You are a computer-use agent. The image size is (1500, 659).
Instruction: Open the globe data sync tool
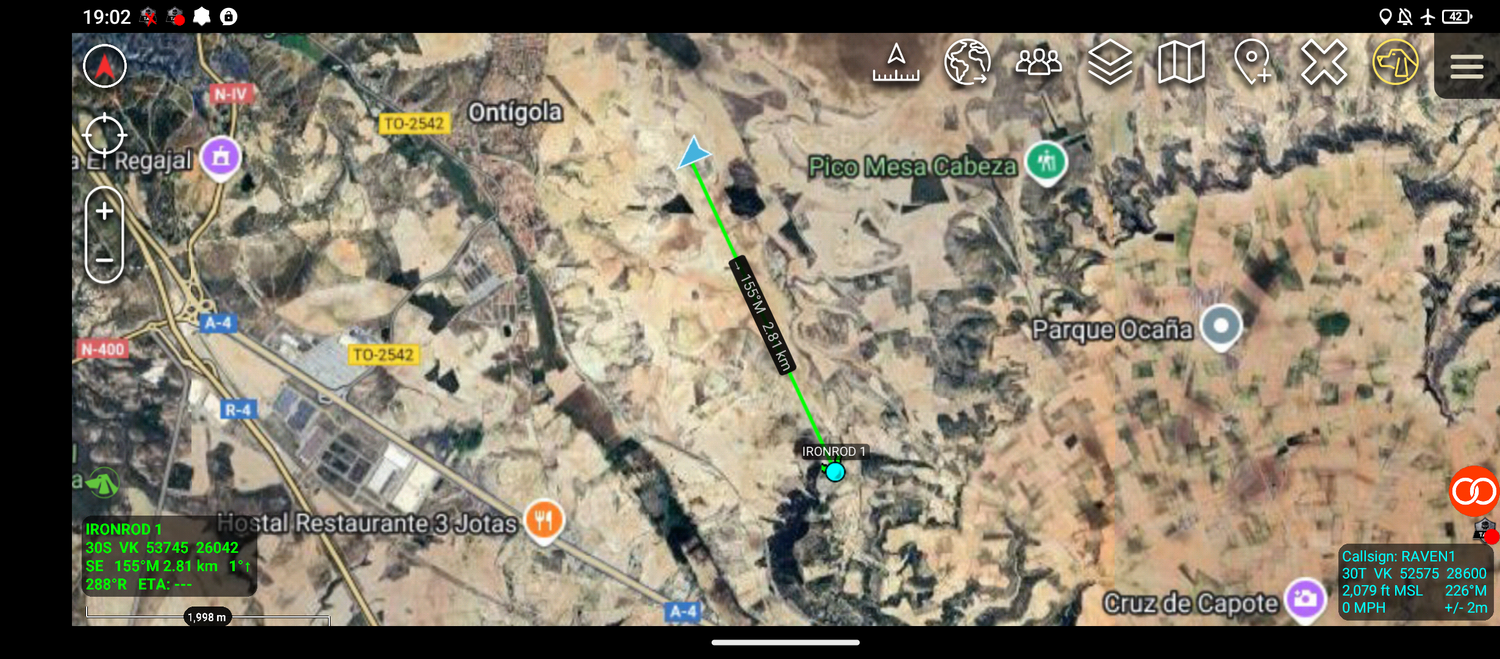pyautogui.click(x=967, y=64)
